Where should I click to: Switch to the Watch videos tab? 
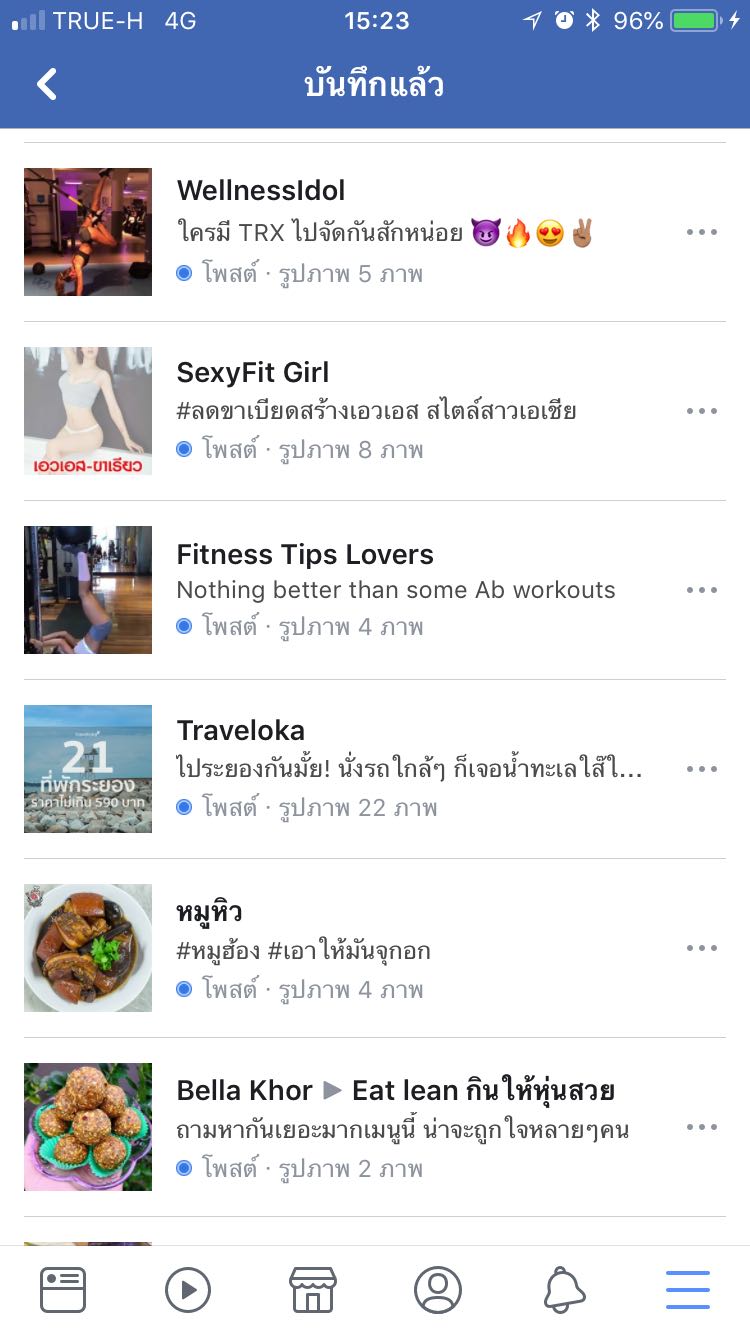pos(188,1290)
